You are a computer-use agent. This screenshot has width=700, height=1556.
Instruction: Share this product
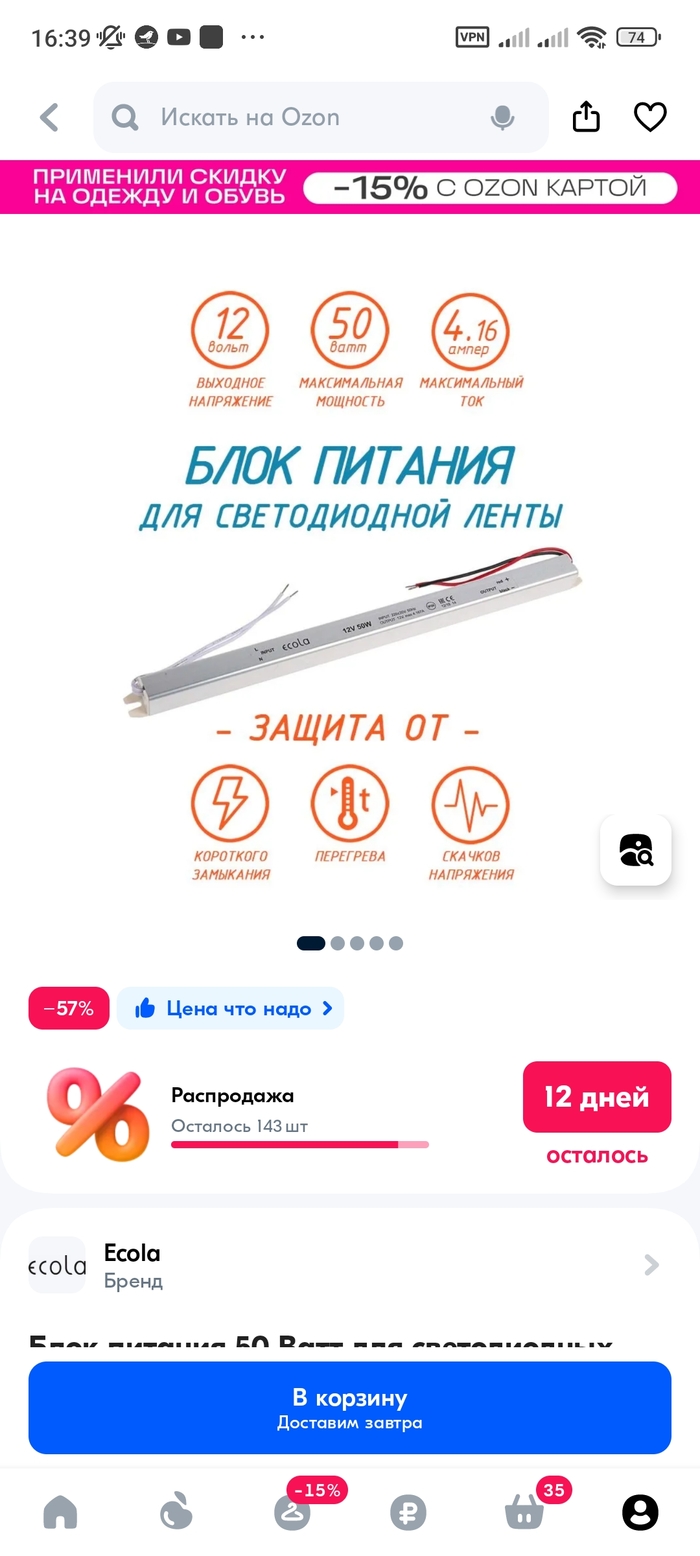click(586, 118)
